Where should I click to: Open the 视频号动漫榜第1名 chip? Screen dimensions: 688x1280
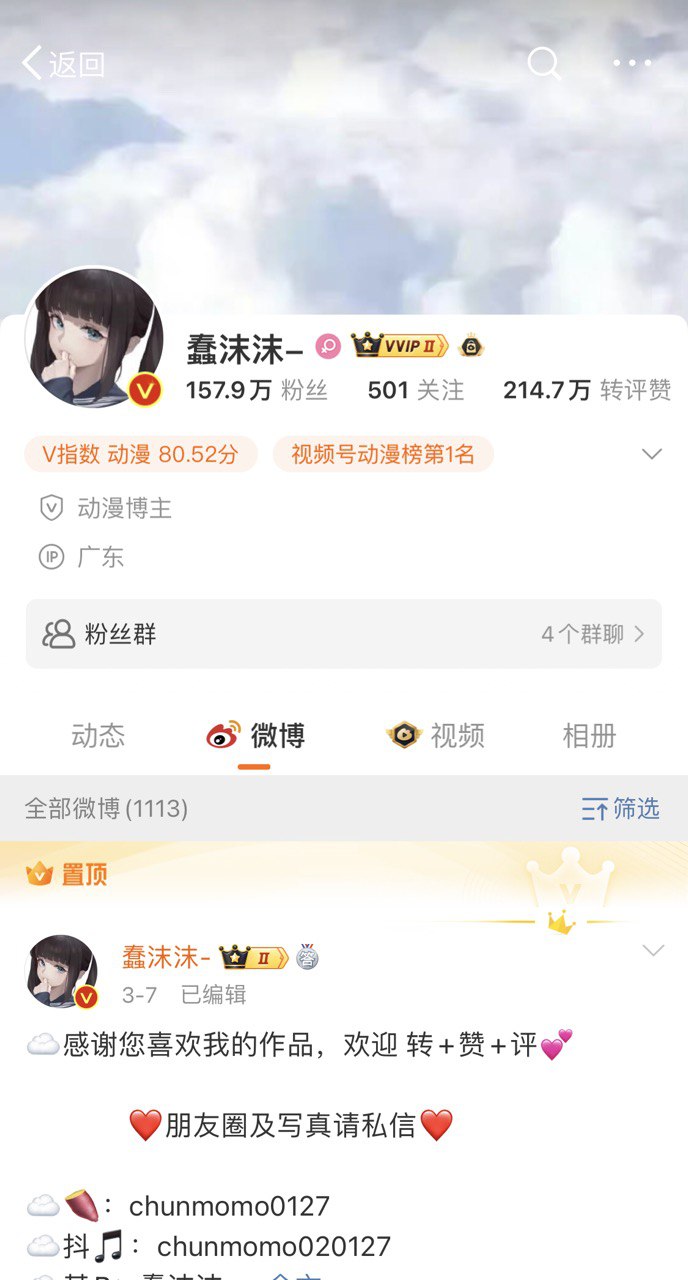[x=383, y=455]
